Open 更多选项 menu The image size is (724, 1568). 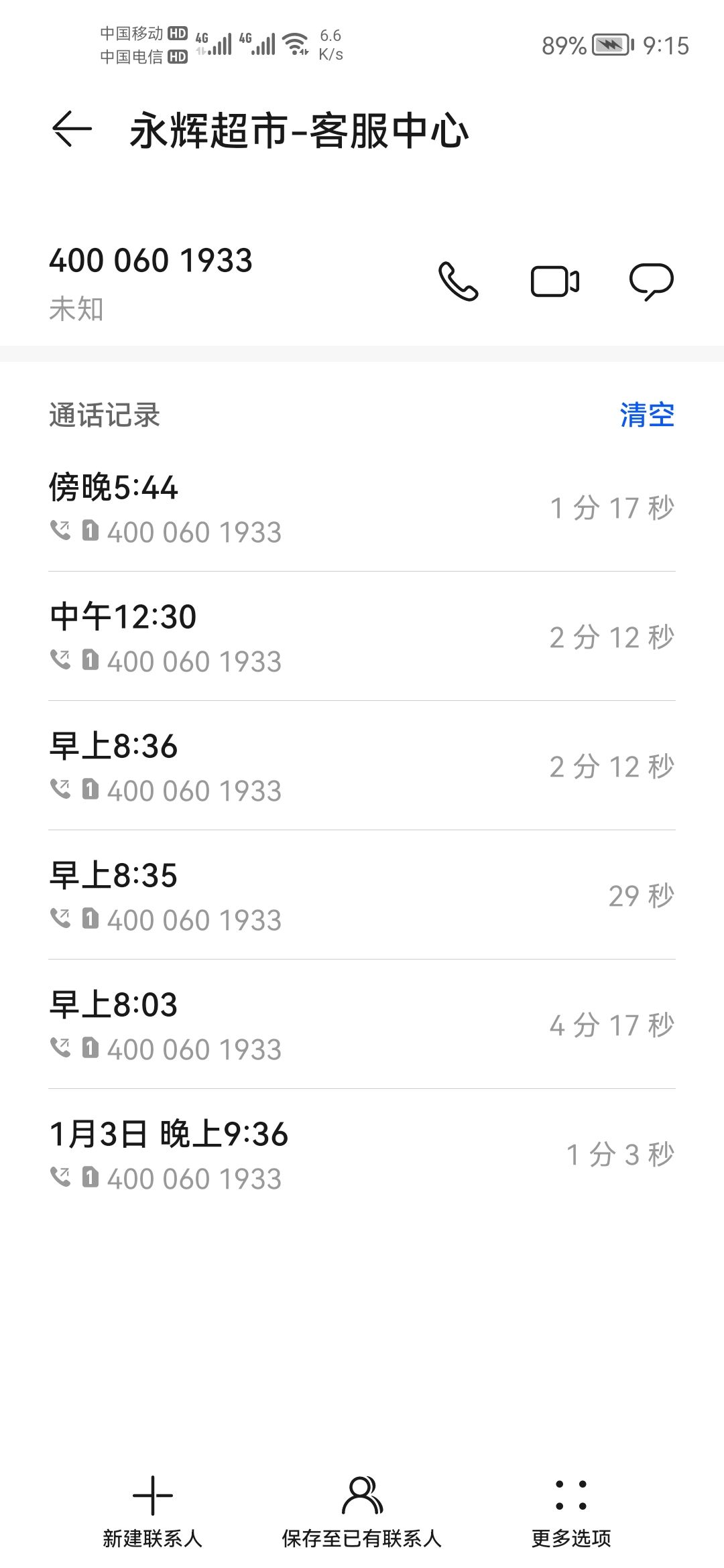571,1510
